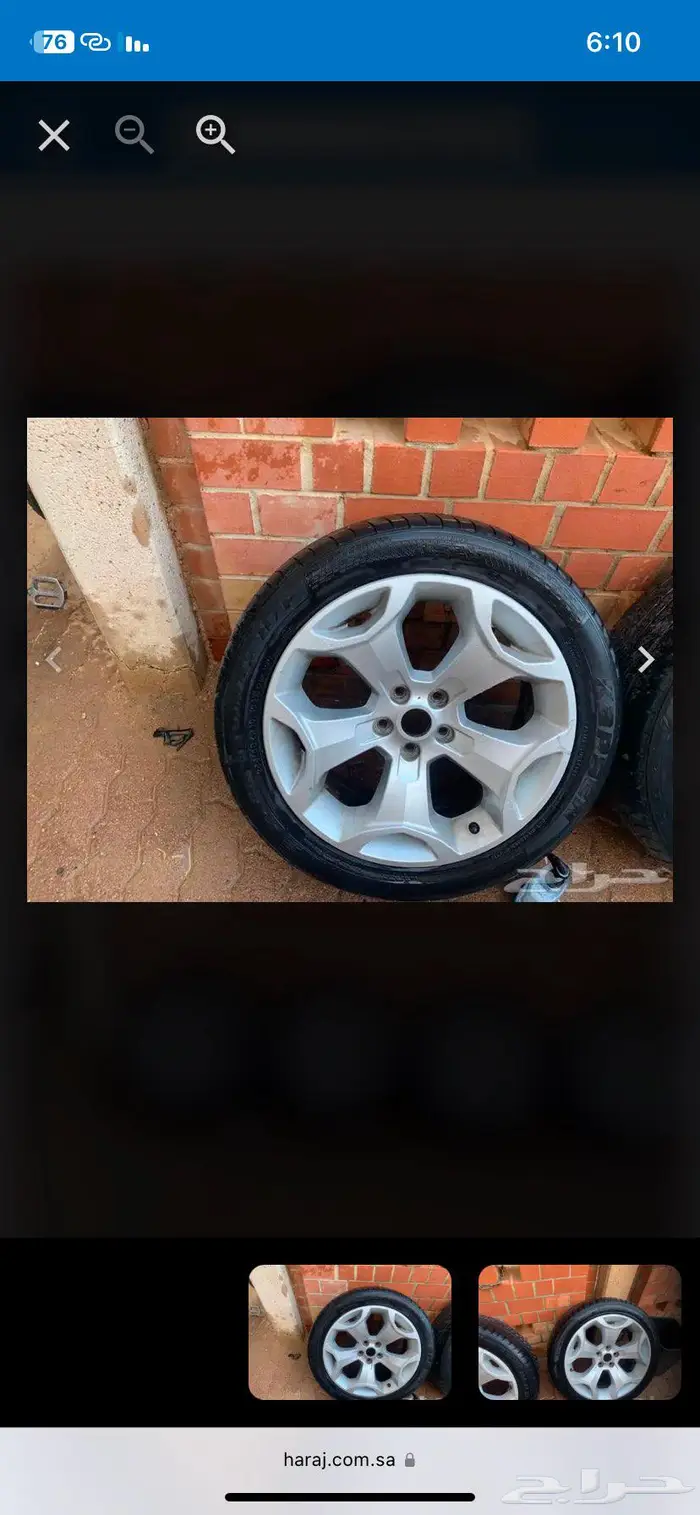This screenshot has width=700, height=1515.
Task: Go to the next photo
Action: tap(646, 660)
